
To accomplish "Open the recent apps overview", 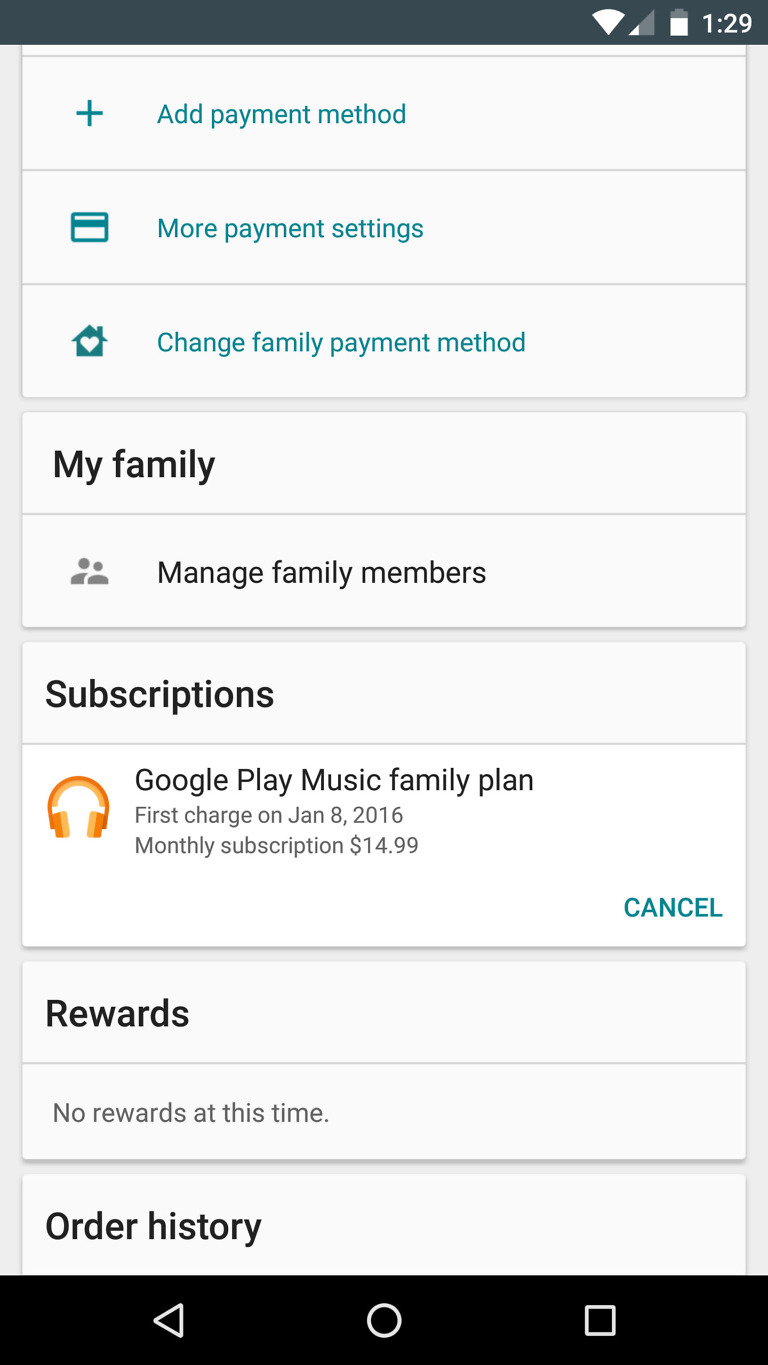I will 600,1320.
